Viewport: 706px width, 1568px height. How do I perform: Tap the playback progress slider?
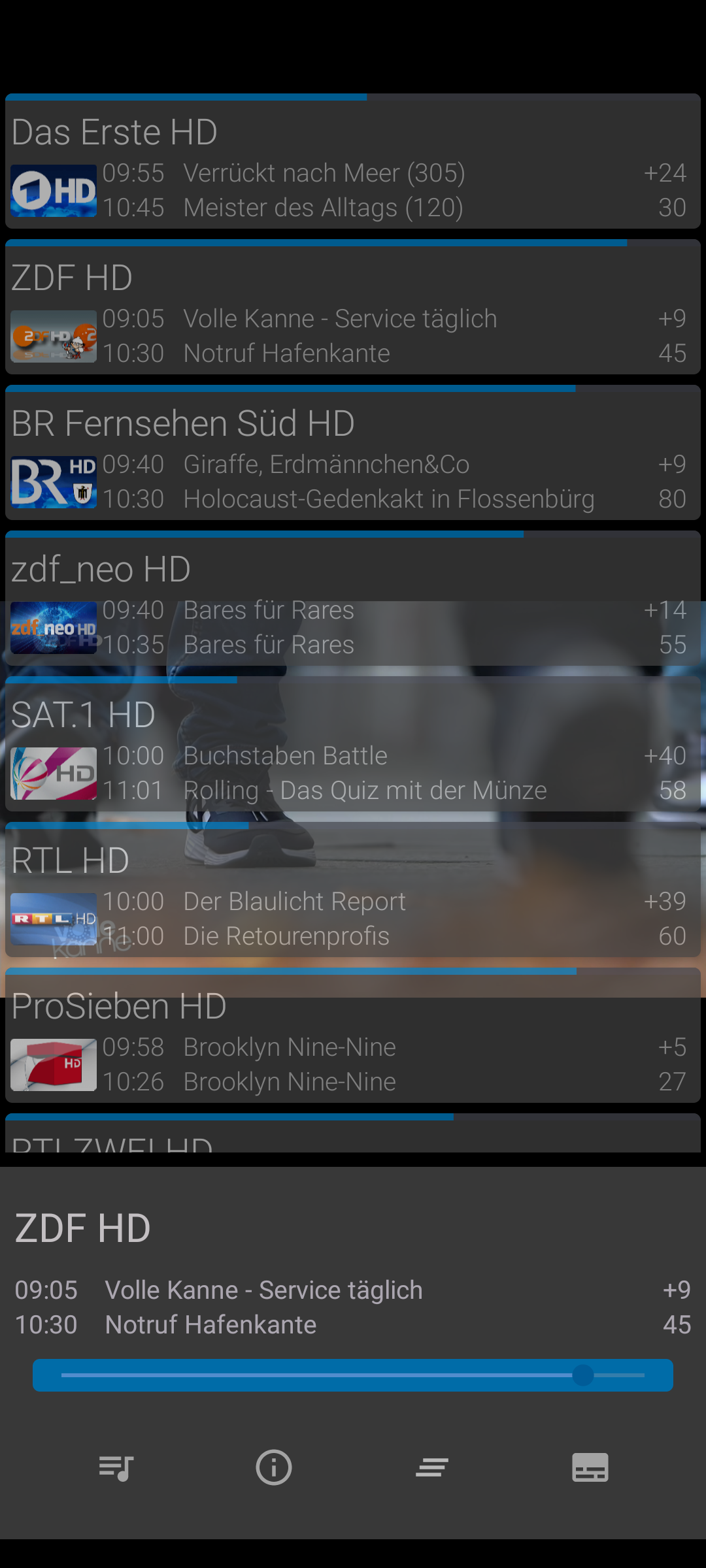coord(353,1375)
